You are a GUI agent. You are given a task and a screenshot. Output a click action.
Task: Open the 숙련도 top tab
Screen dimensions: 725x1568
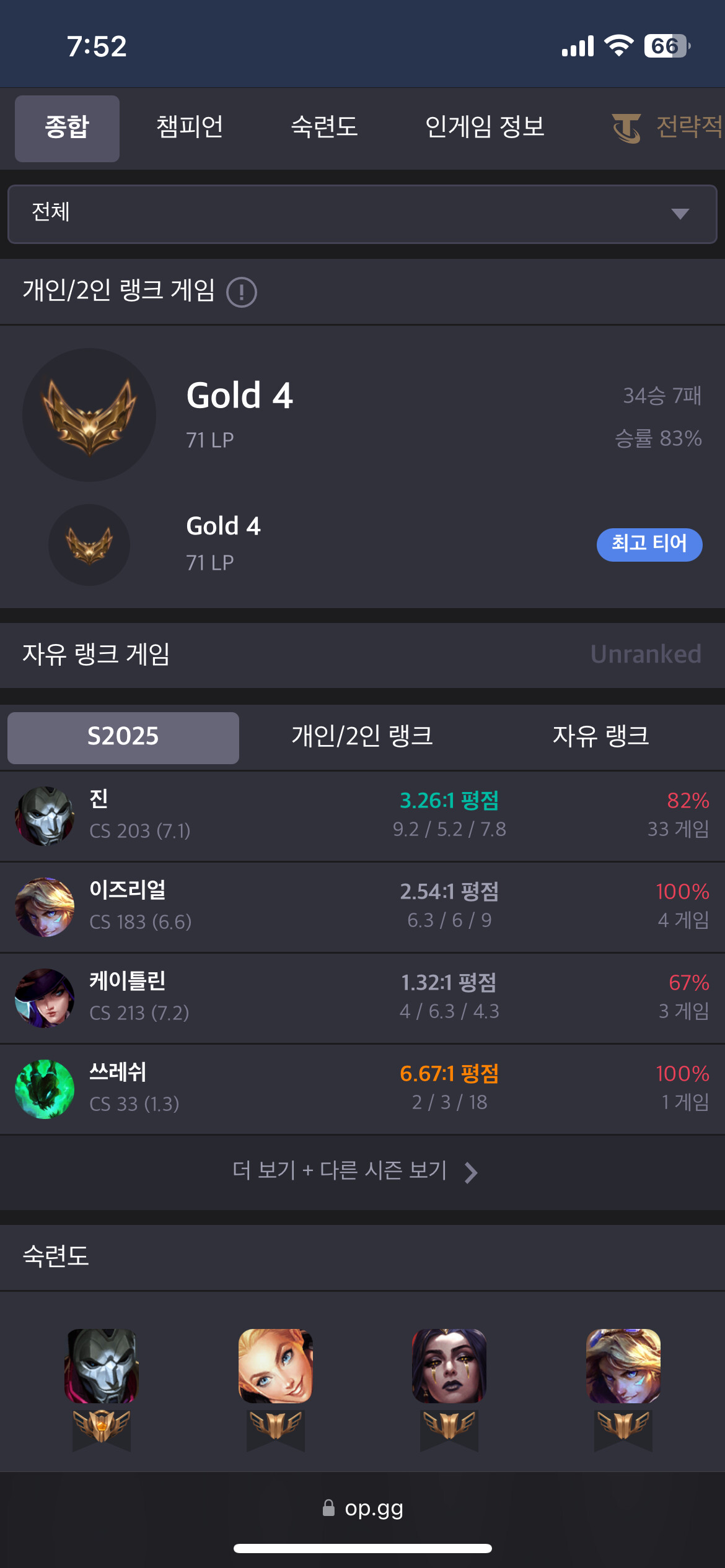[x=324, y=128]
